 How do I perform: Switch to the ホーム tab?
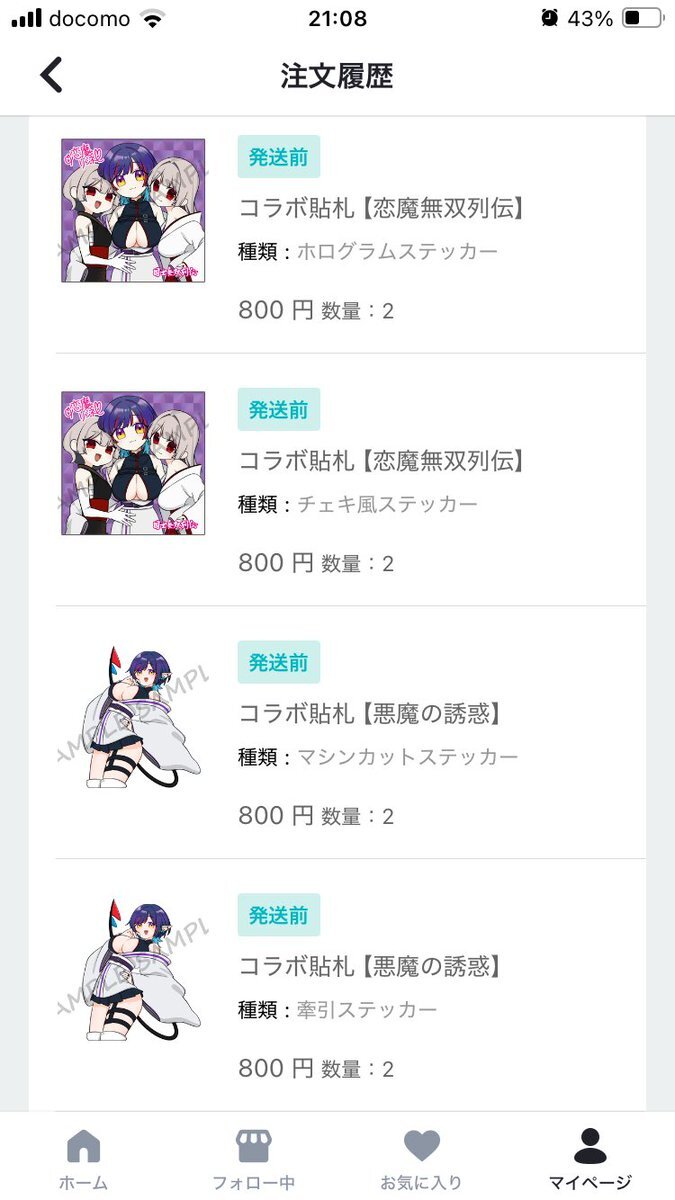click(x=83, y=1160)
